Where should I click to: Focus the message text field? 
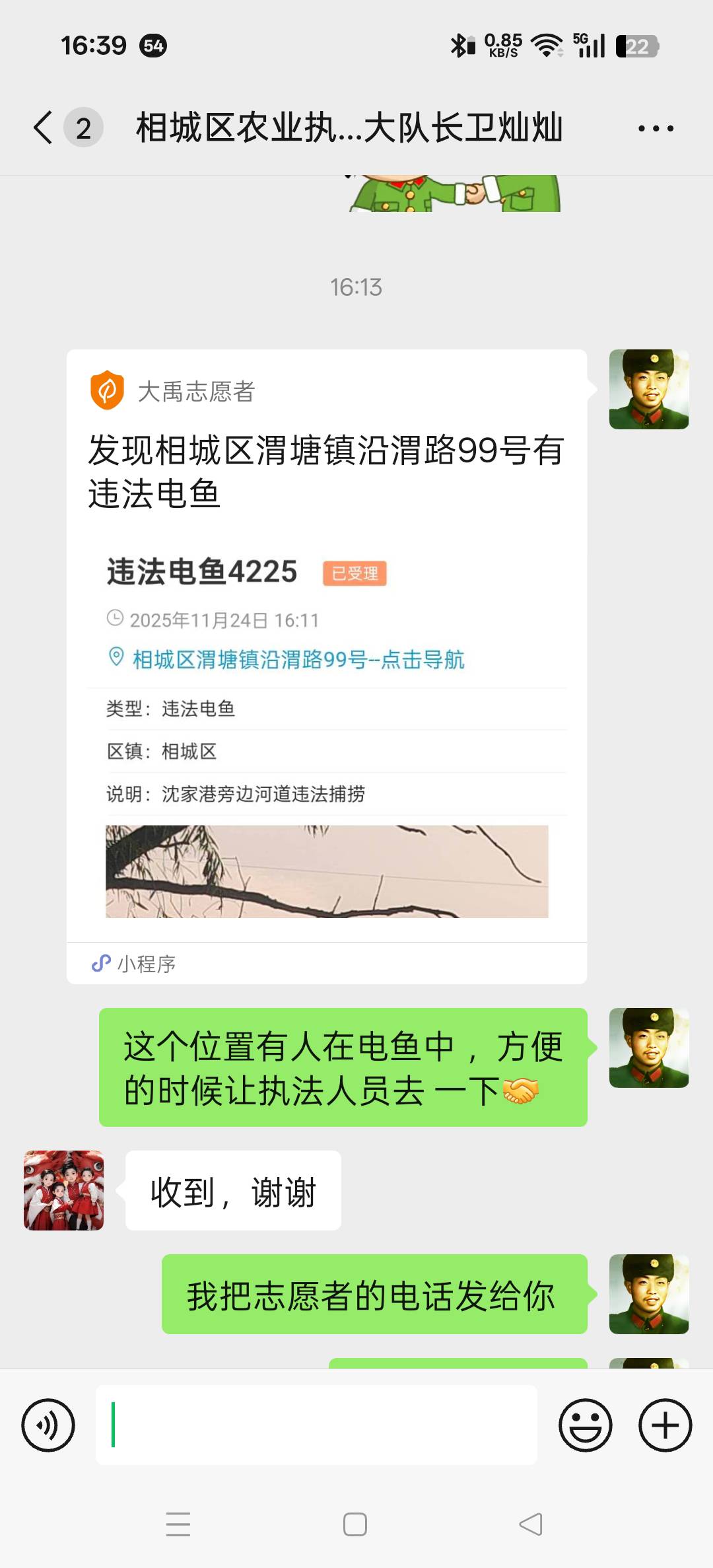(x=317, y=1425)
